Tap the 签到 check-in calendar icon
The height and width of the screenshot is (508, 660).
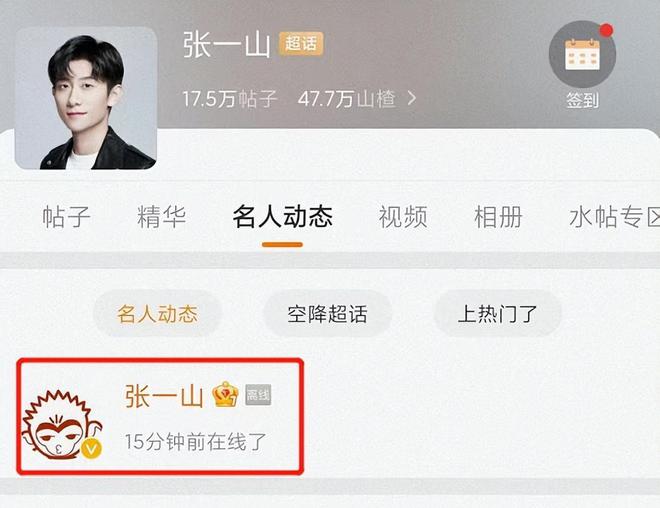(x=582, y=54)
